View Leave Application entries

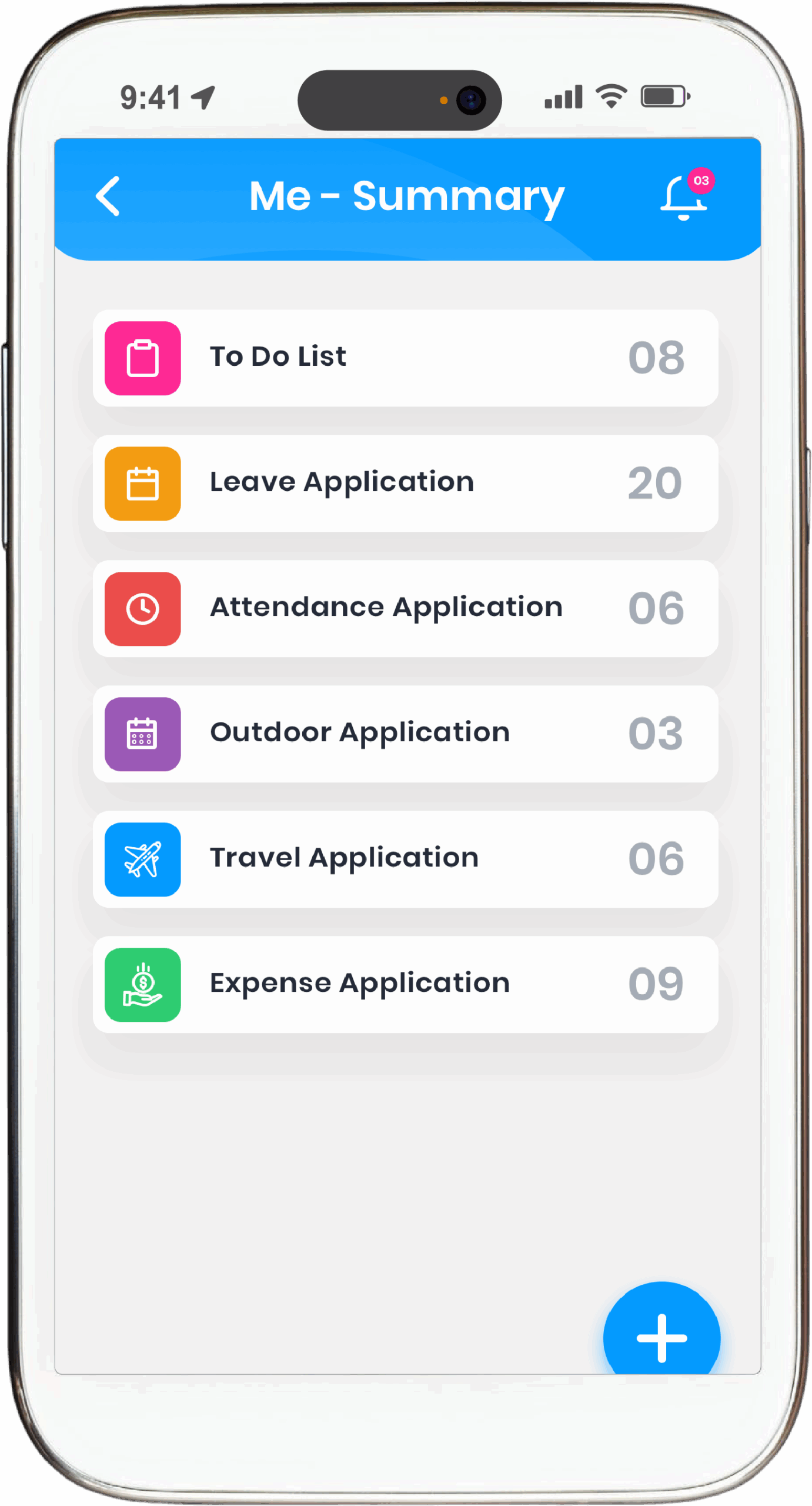point(405,483)
